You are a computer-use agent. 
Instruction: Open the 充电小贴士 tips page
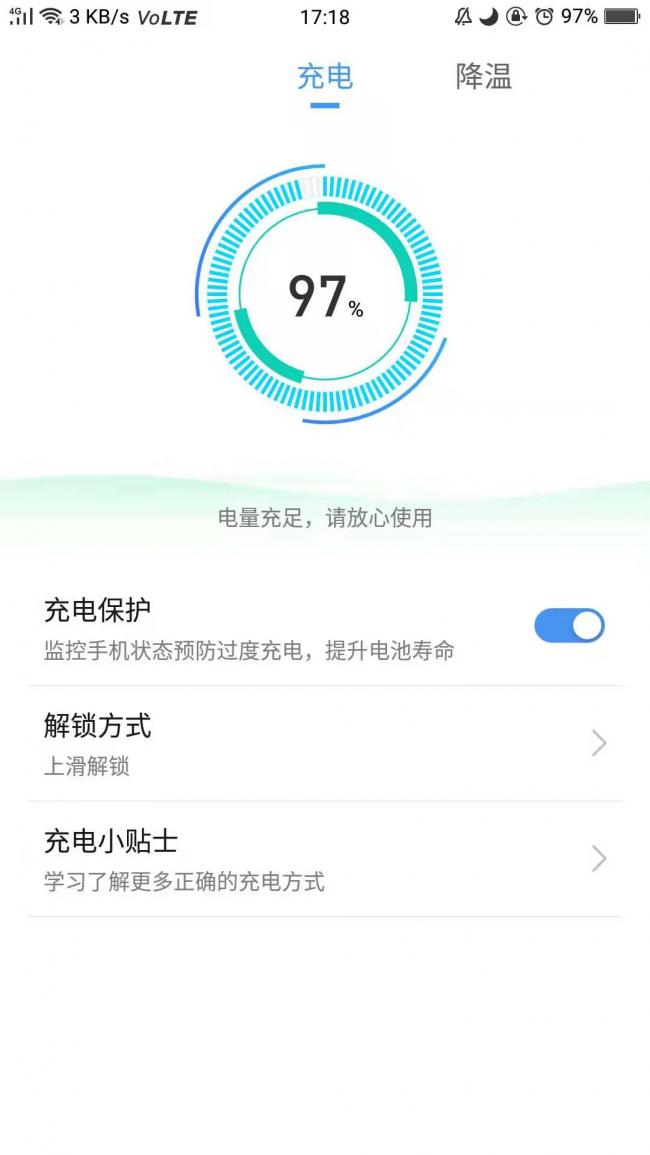[x=324, y=859]
